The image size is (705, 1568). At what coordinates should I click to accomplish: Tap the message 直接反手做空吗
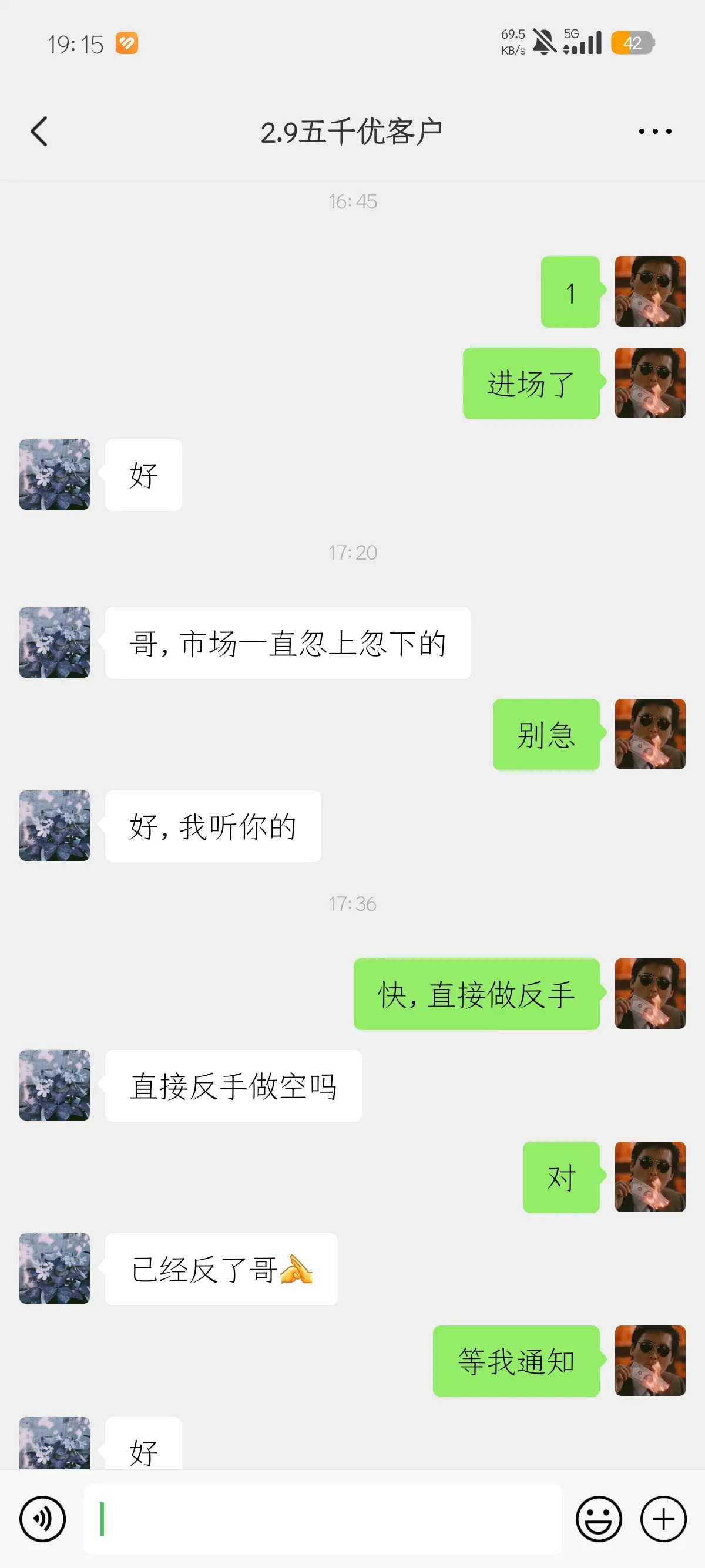[234, 1086]
